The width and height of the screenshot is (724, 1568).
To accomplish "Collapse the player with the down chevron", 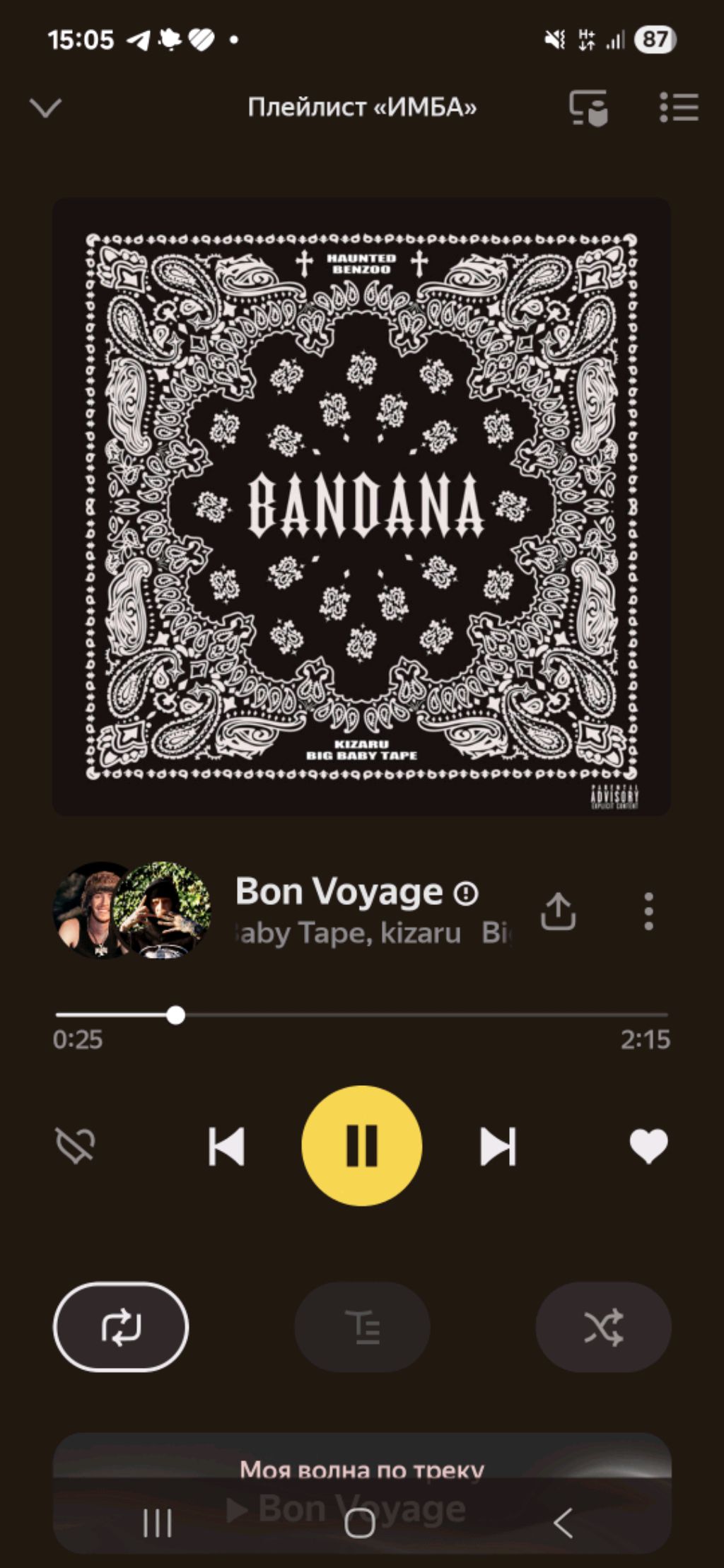I will pos(46,107).
